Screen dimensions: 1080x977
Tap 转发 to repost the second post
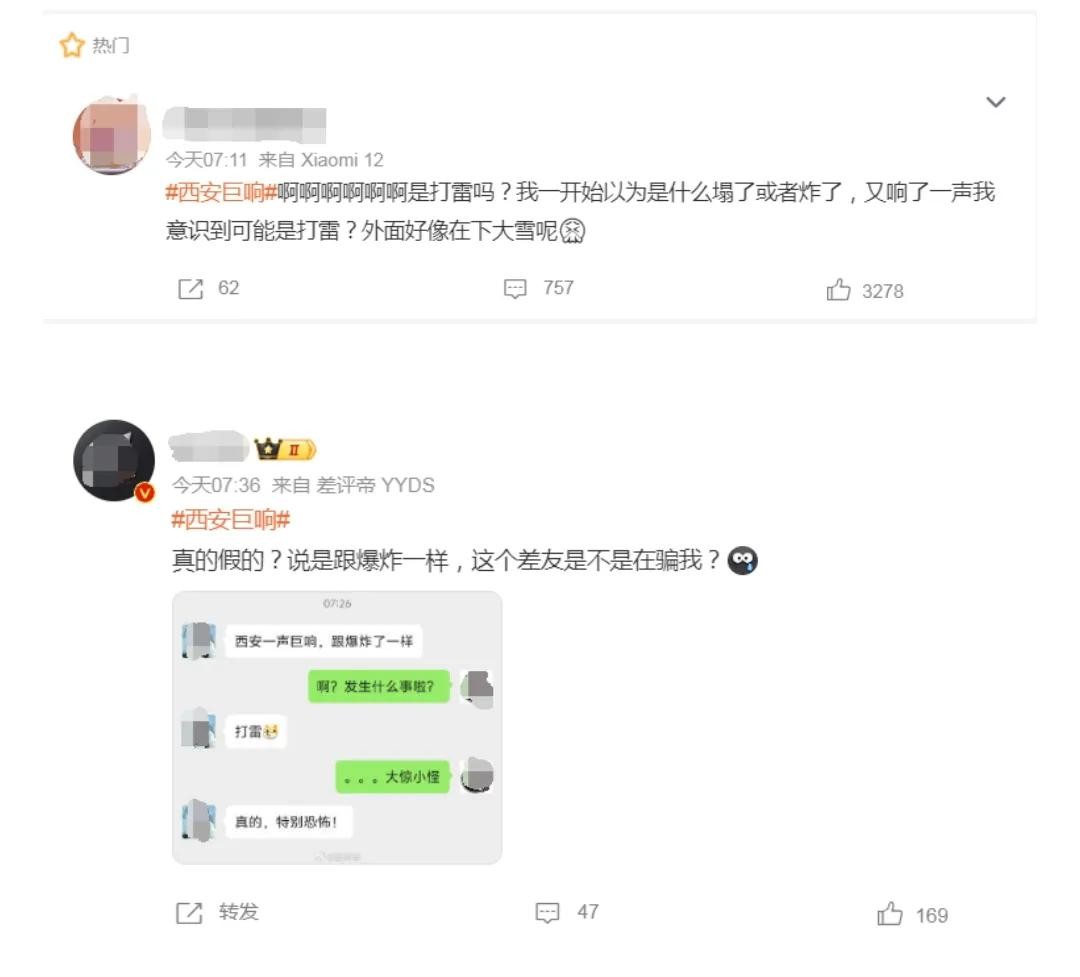pyautogui.click(x=218, y=912)
